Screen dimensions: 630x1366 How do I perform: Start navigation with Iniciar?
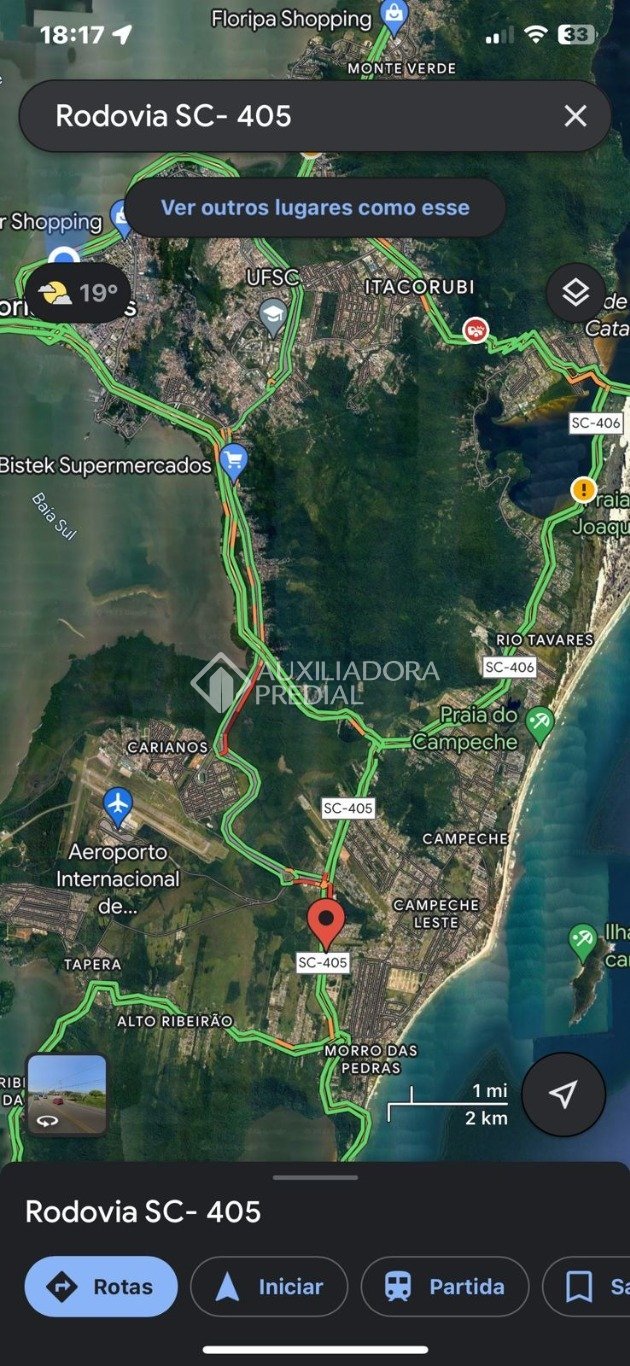(269, 1287)
